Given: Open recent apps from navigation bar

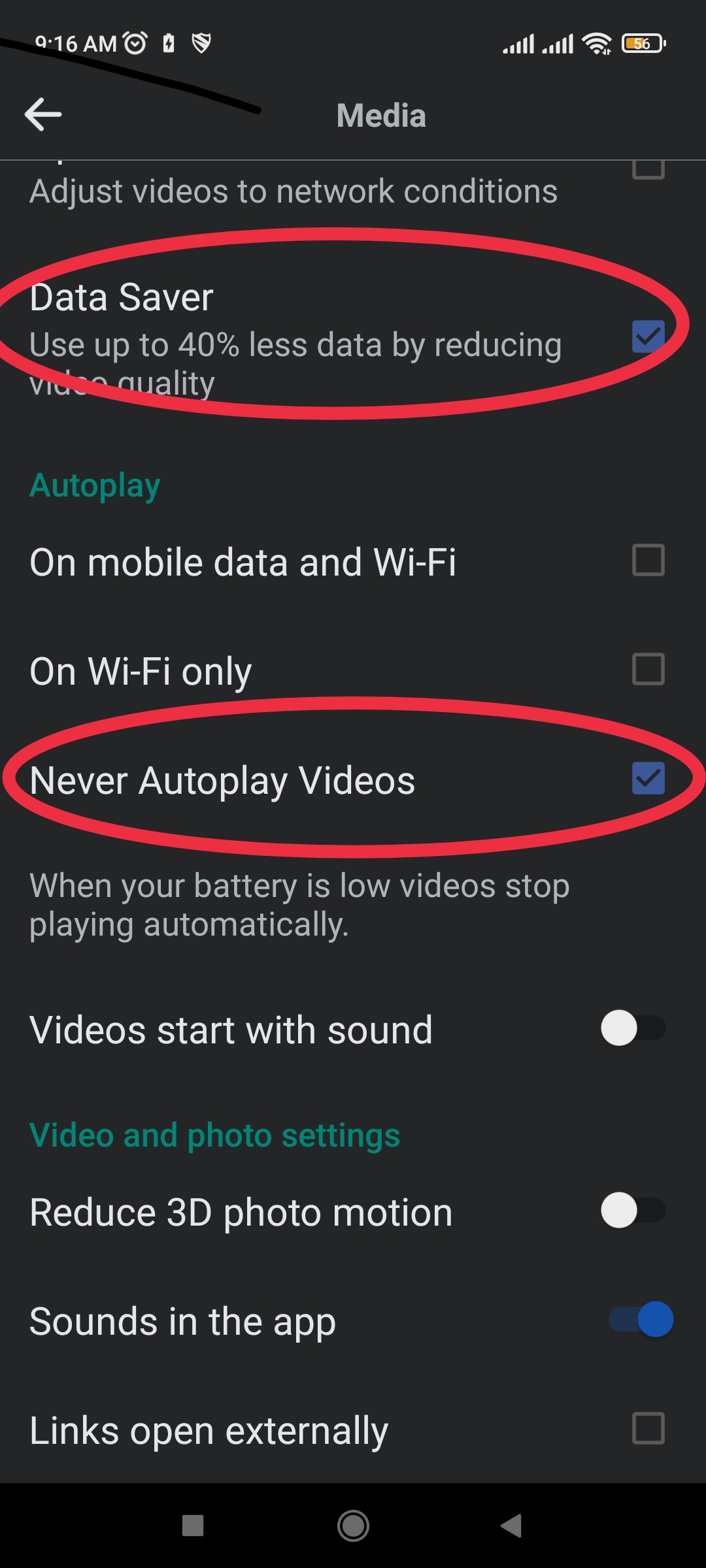Looking at the screenshot, I should click(193, 1526).
